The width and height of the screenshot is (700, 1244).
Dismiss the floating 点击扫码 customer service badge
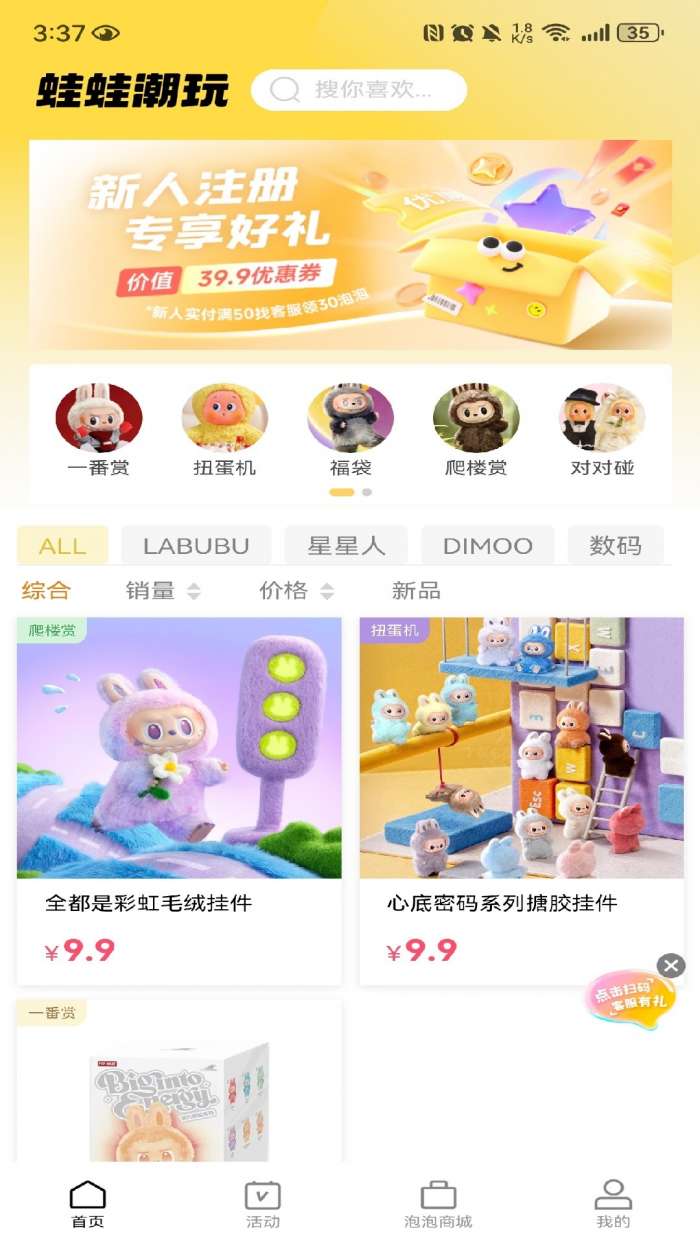(x=671, y=965)
